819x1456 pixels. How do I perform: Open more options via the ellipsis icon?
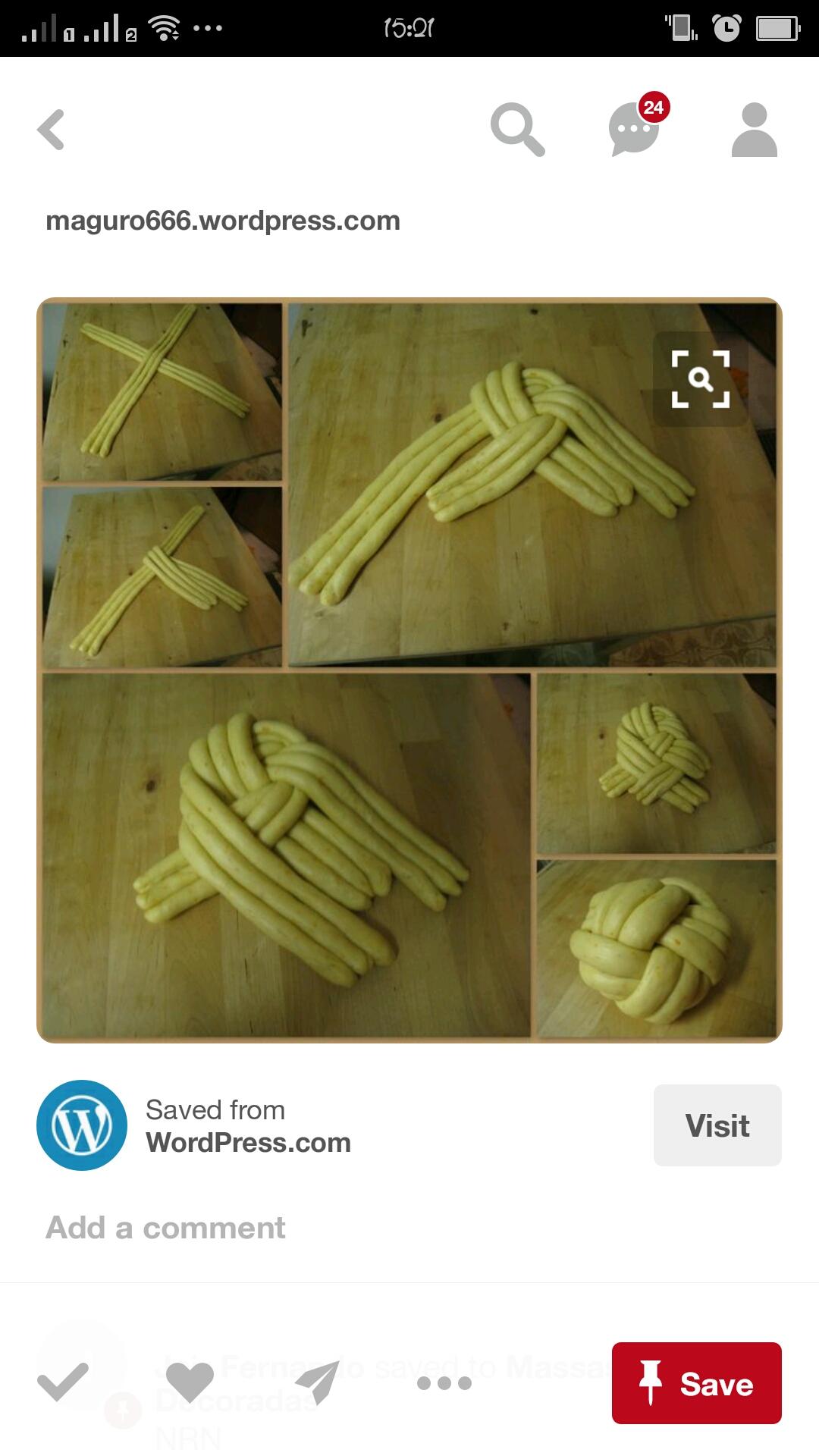444,1382
